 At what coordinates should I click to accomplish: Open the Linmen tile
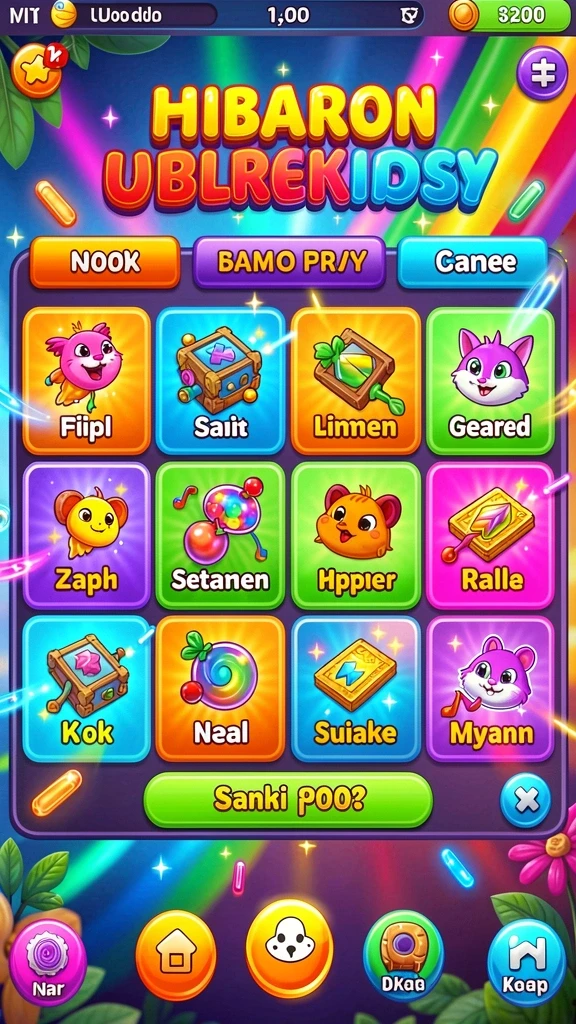coord(355,381)
